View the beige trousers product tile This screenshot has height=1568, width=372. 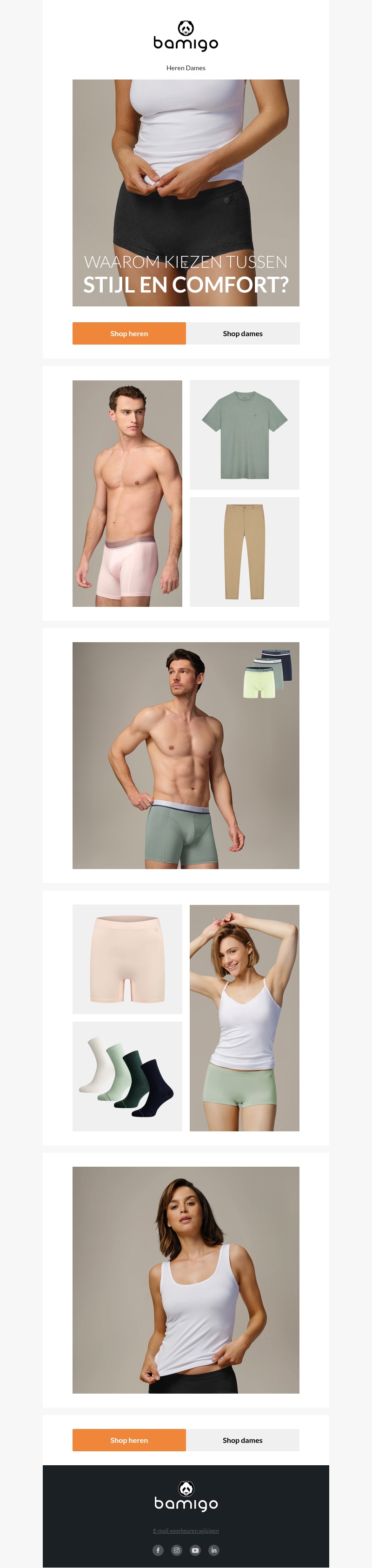click(244, 551)
